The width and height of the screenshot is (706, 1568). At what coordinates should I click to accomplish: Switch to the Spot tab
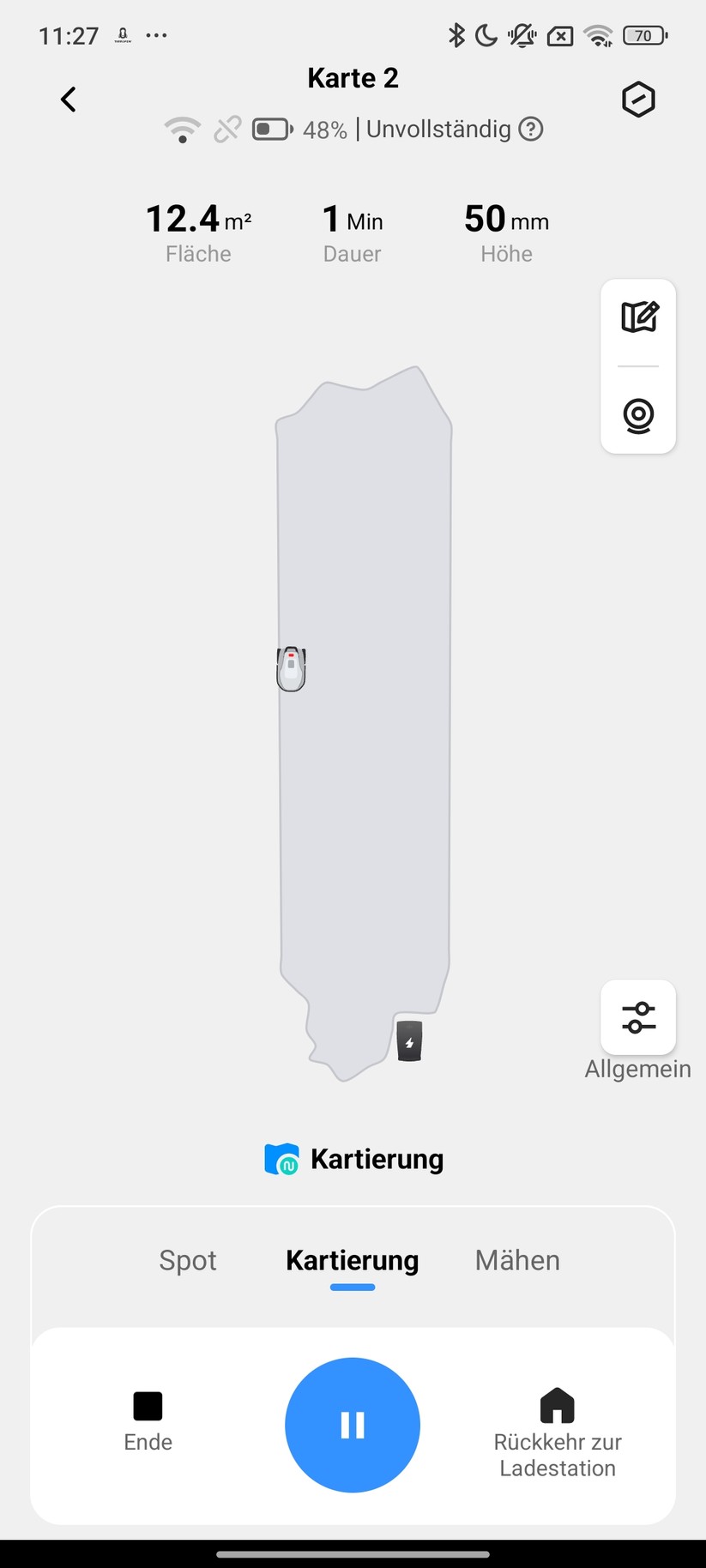188,1260
